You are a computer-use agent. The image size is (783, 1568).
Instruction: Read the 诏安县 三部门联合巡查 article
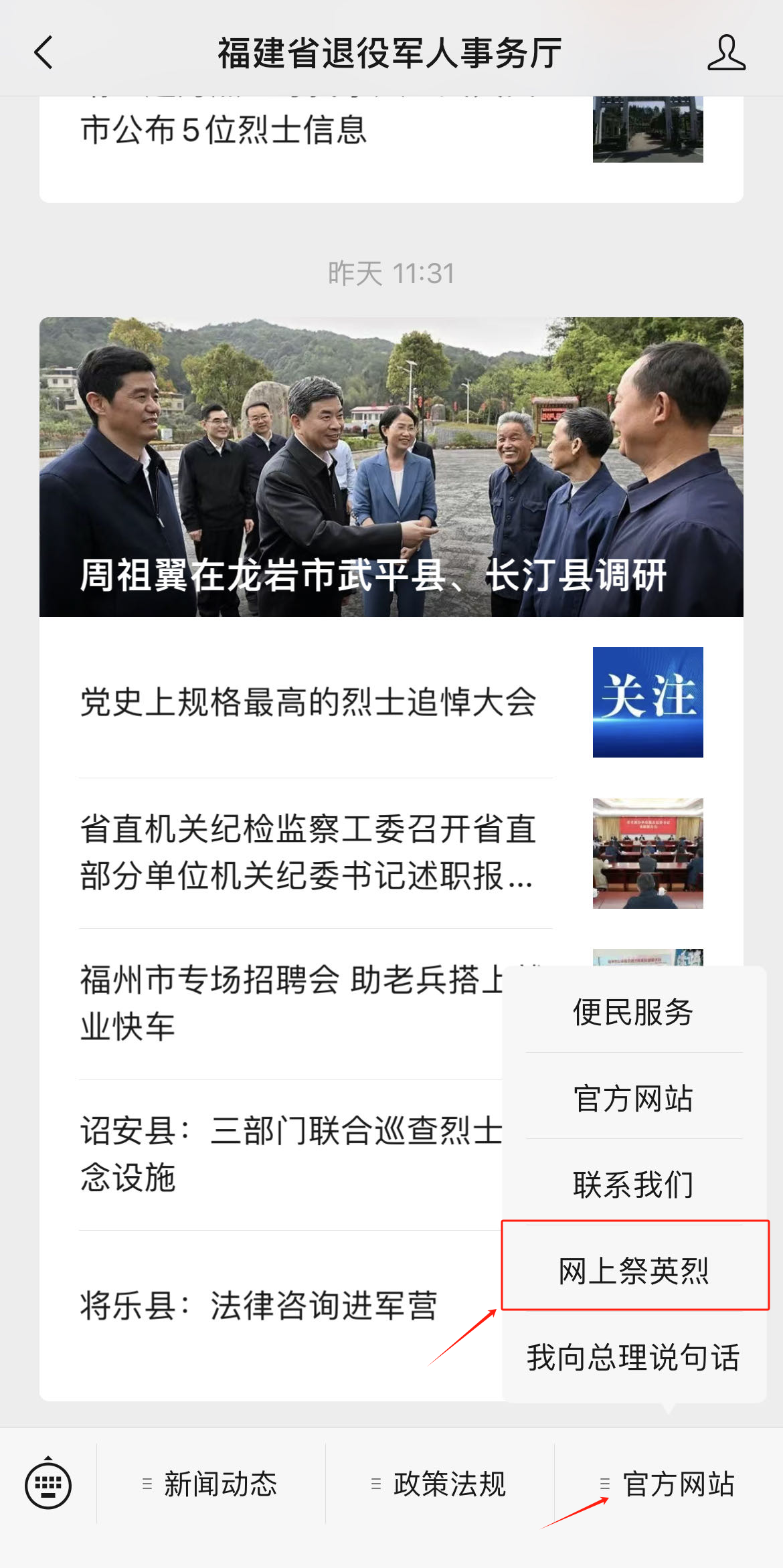pos(288,1154)
